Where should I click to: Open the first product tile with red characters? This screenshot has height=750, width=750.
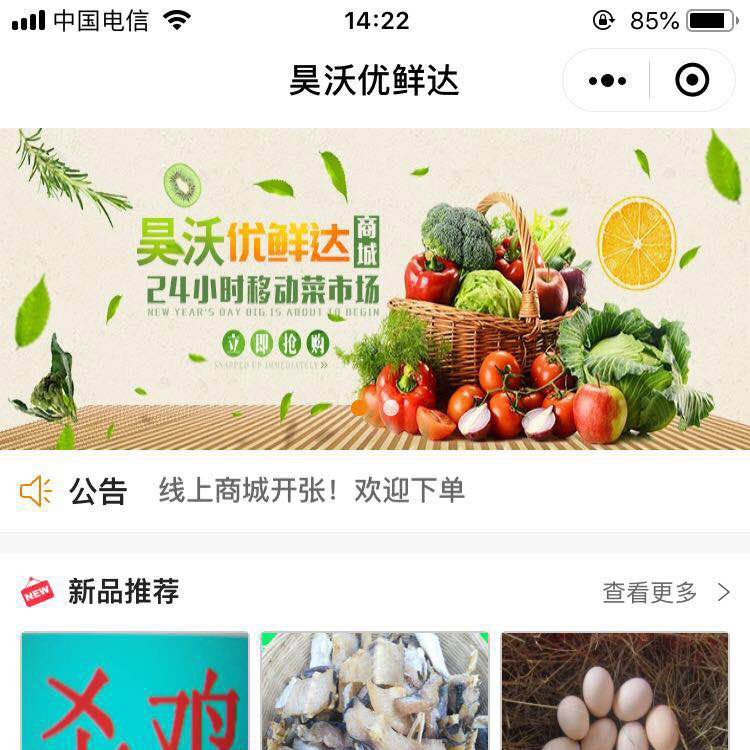tap(135, 691)
